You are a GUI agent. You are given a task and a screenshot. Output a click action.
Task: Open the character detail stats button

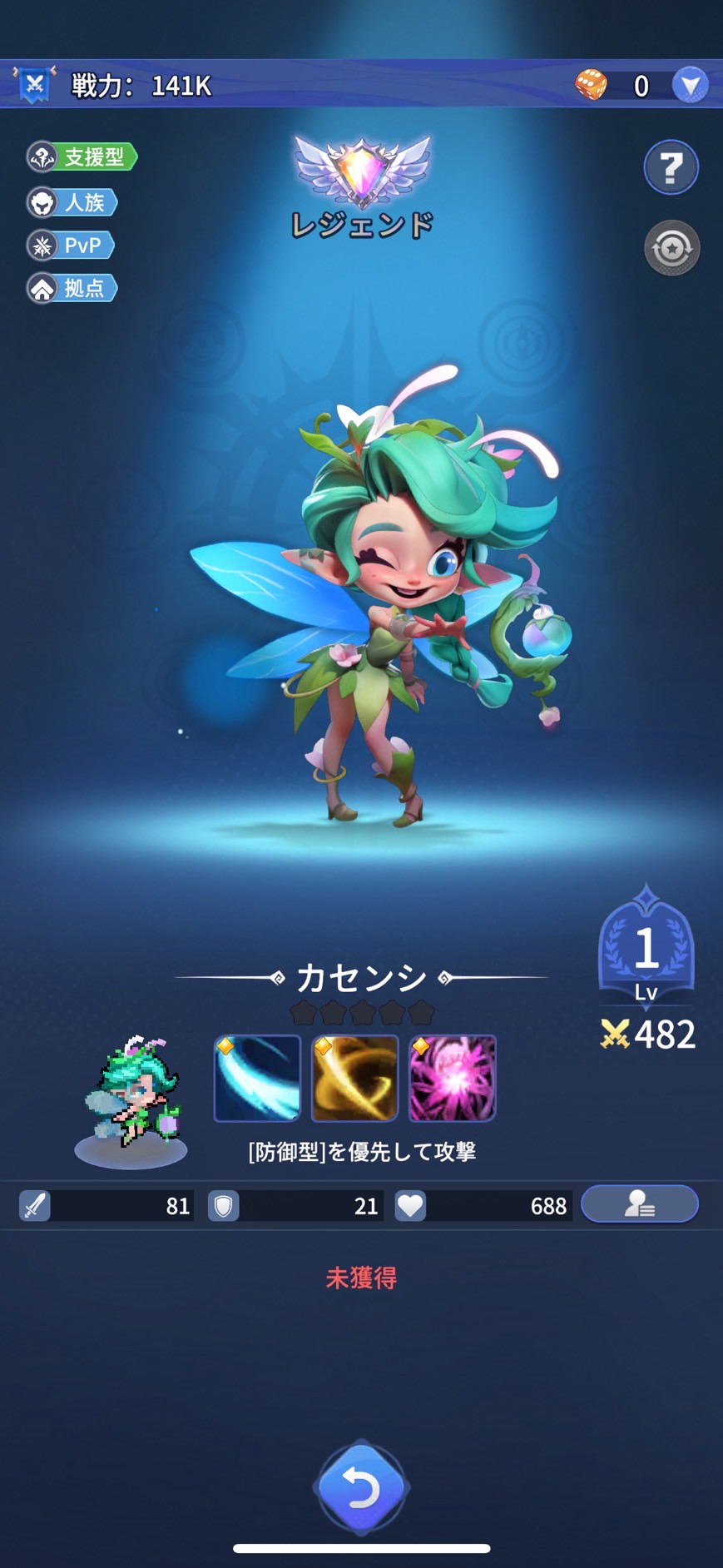click(x=639, y=1203)
